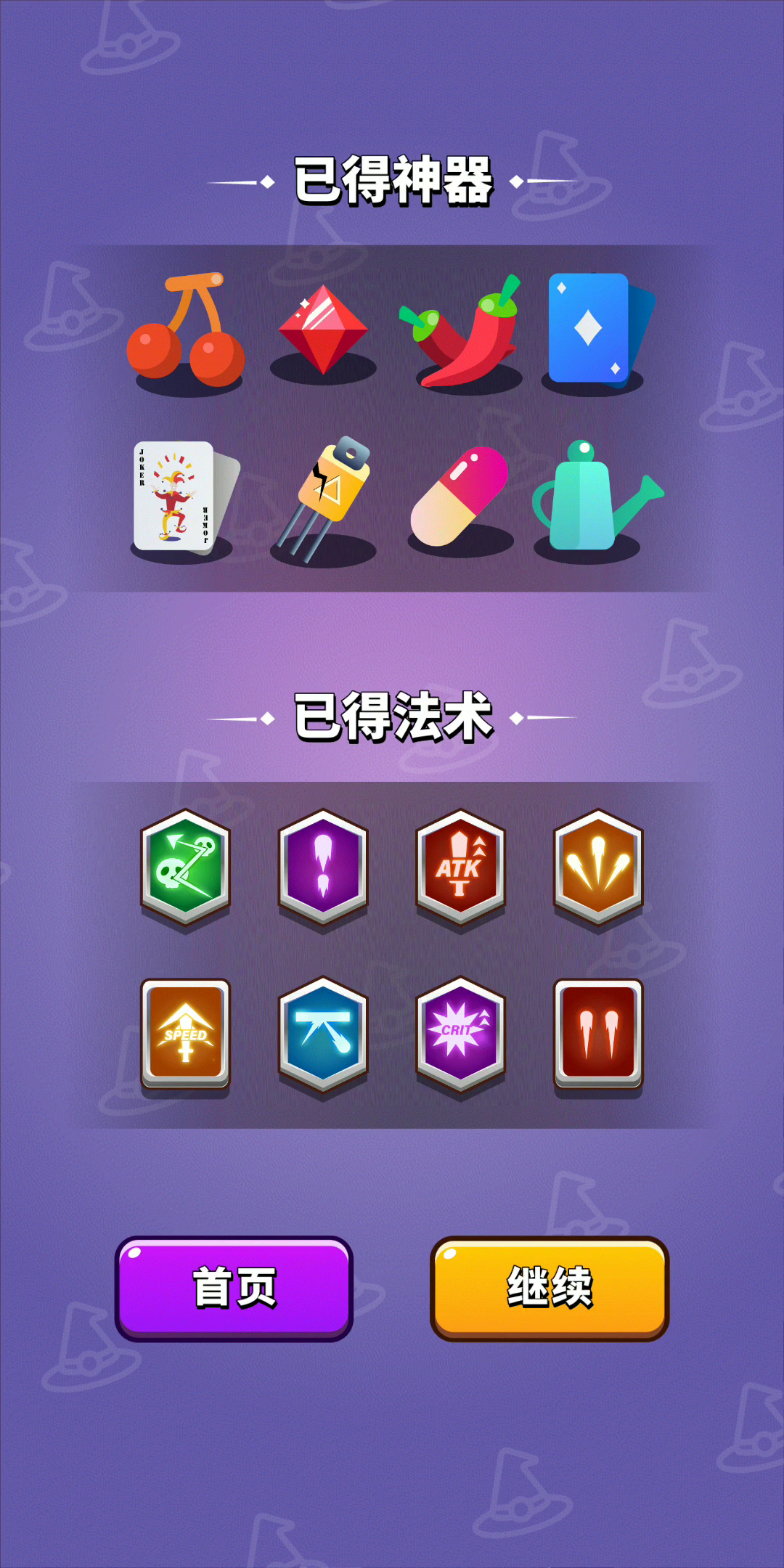Tap the 首页 home button
Image resolution: width=784 pixels, height=1568 pixels.
(x=234, y=1289)
